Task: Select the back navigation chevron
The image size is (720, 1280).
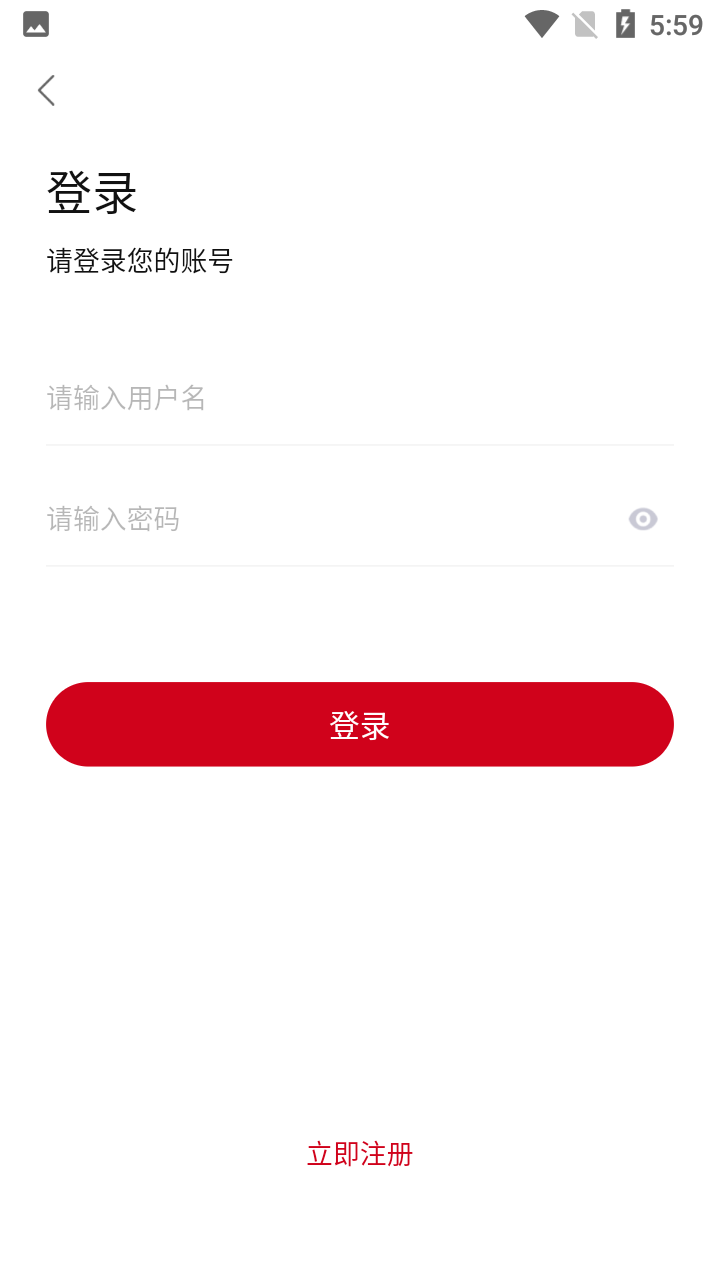Action: tap(46, 90)
